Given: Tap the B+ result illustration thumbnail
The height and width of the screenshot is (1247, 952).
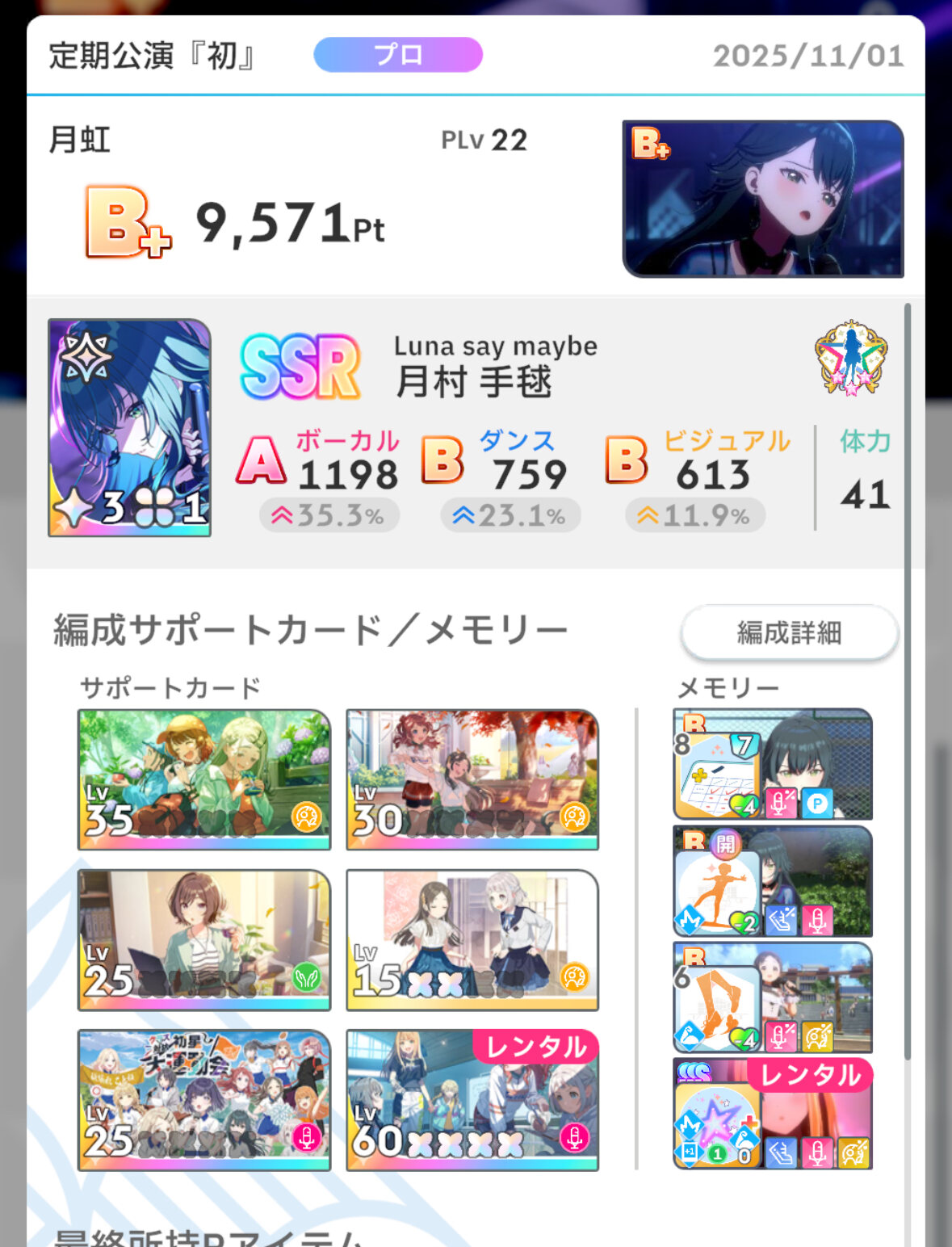Looking at the screenshot, I should [x=763, y=199].
